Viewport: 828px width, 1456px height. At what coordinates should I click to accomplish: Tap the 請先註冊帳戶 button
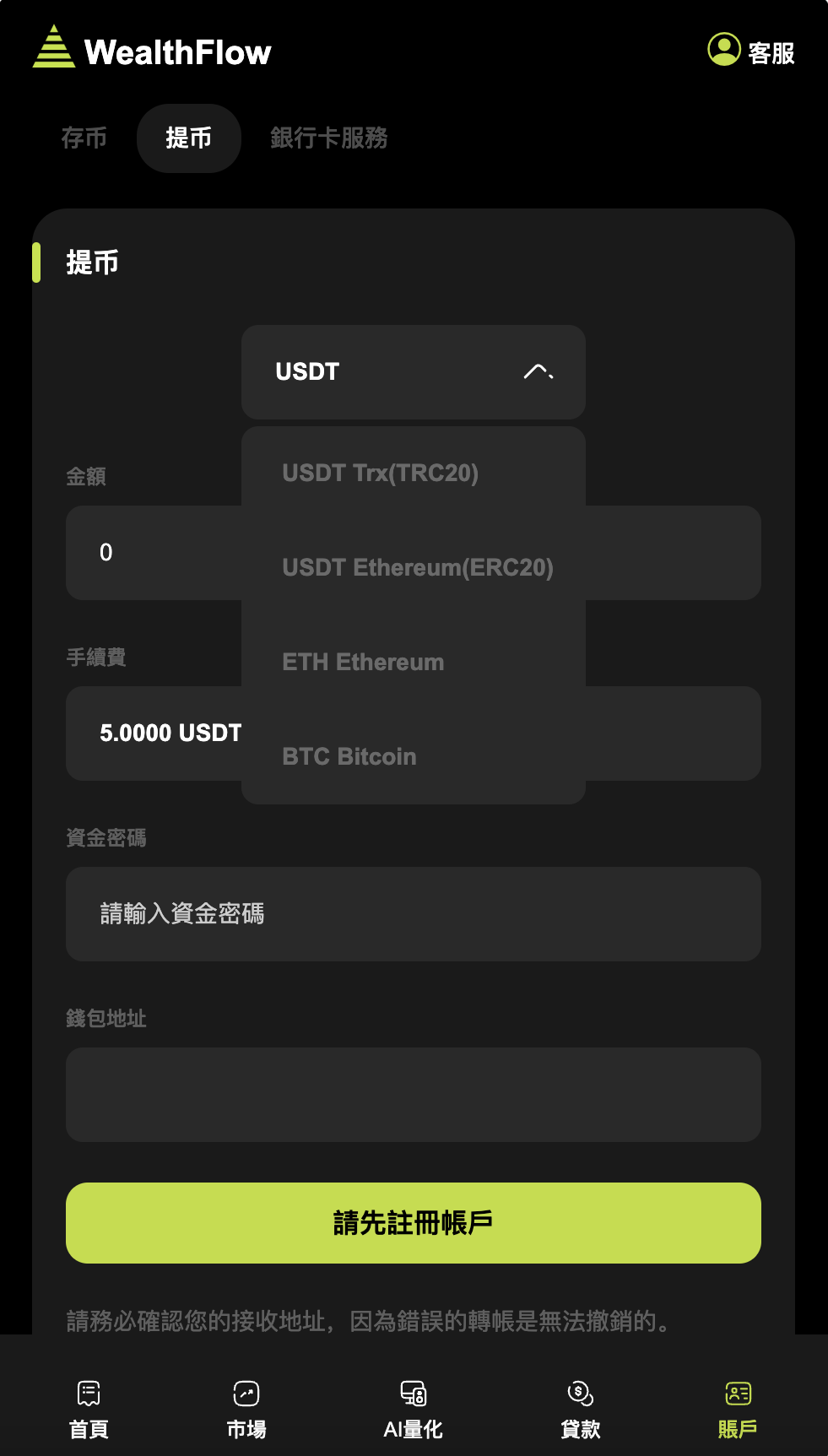pos(414,1223)
